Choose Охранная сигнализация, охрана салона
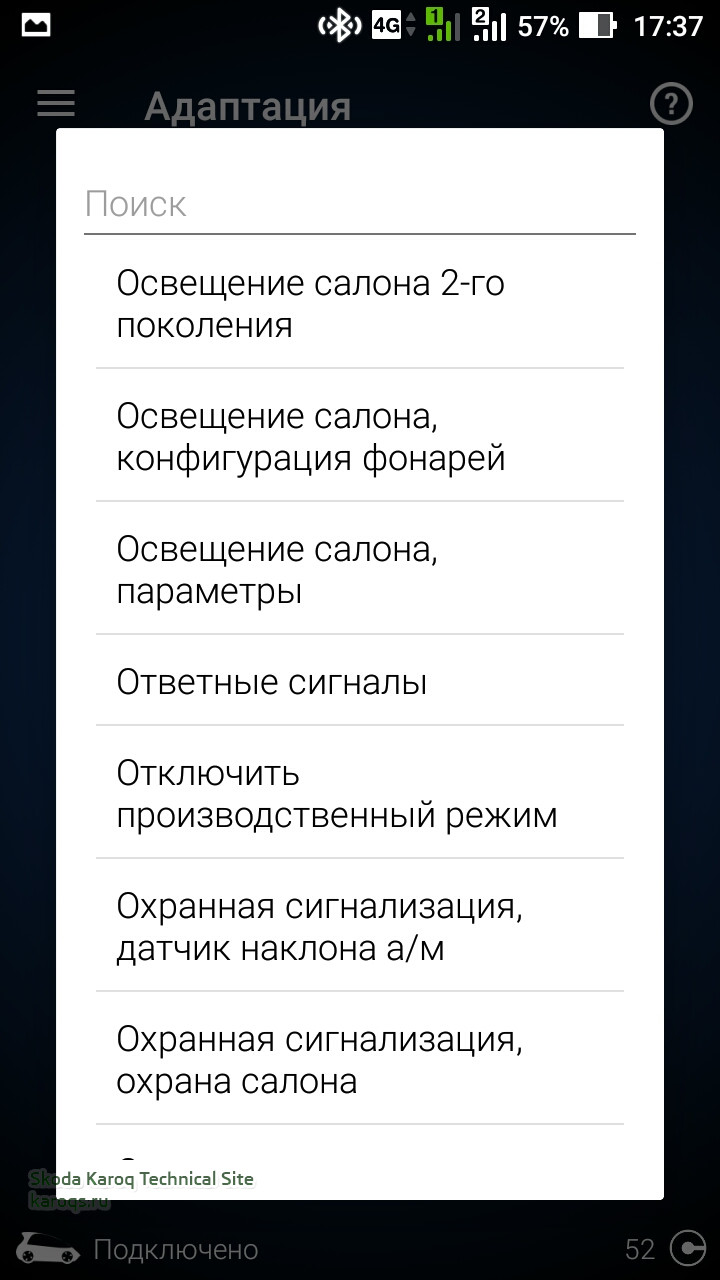720x1280 pixels. 360,1059
